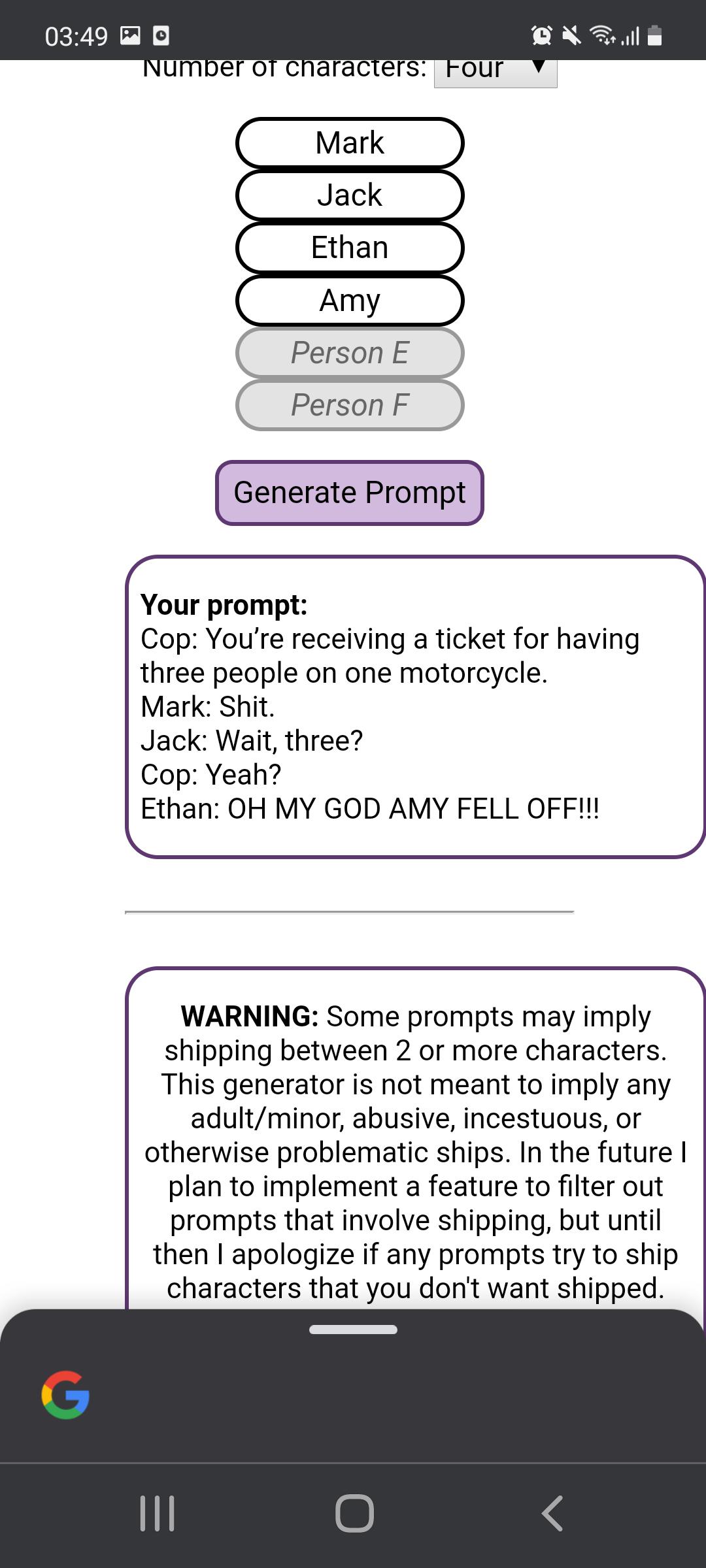The height and width of the screenshot is (1568, 706).
Task: Go back using the navigation bar
Action: pyautogui.click(x=552, y=1513)
